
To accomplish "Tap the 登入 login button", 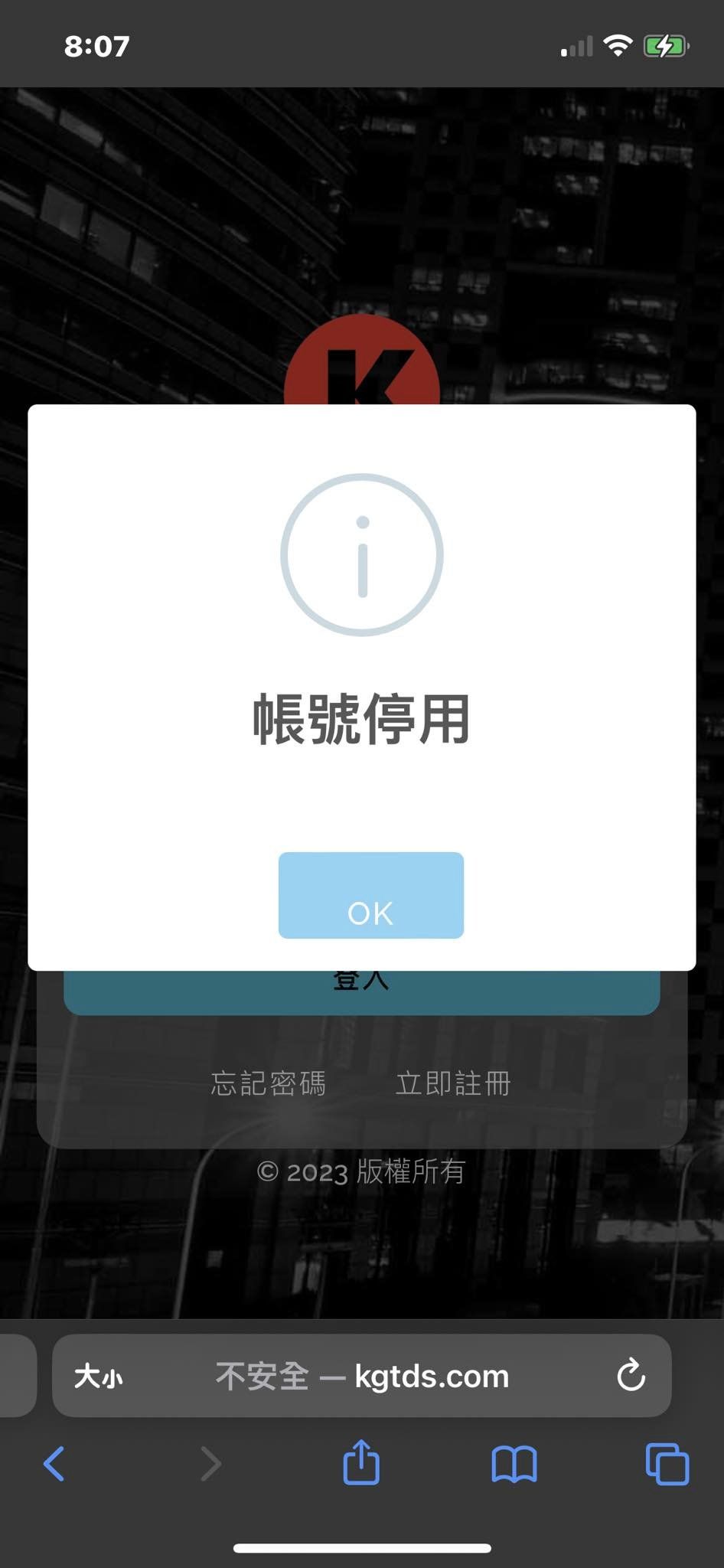I will pos(361,994).
